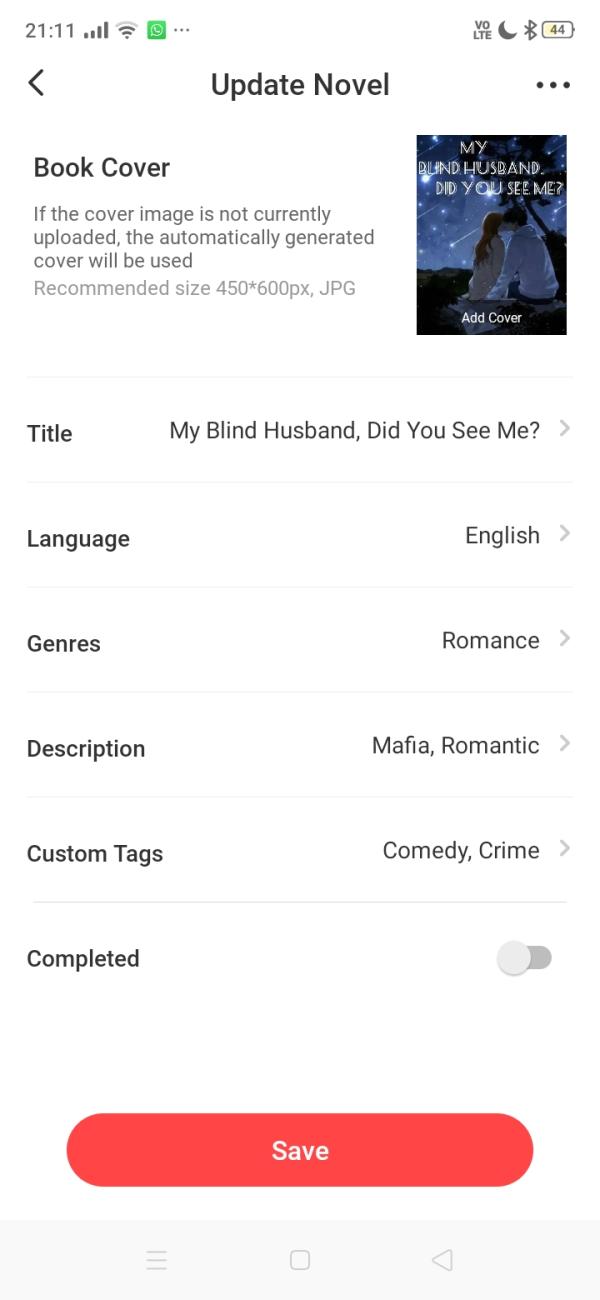Screen dimensions: 600x1300
Task: Edit the novel Description
Action: 300,746
